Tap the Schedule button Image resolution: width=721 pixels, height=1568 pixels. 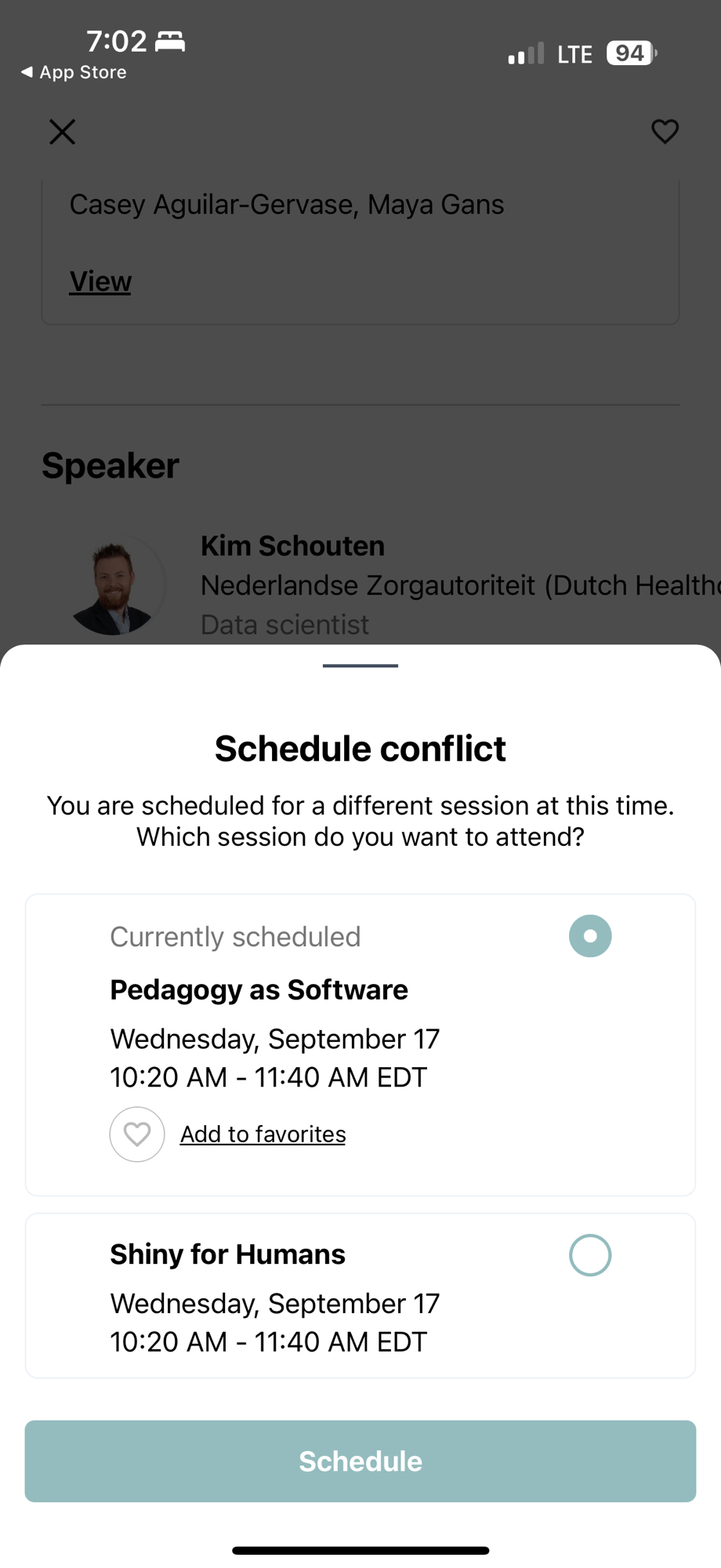(x=360, y=1461)
